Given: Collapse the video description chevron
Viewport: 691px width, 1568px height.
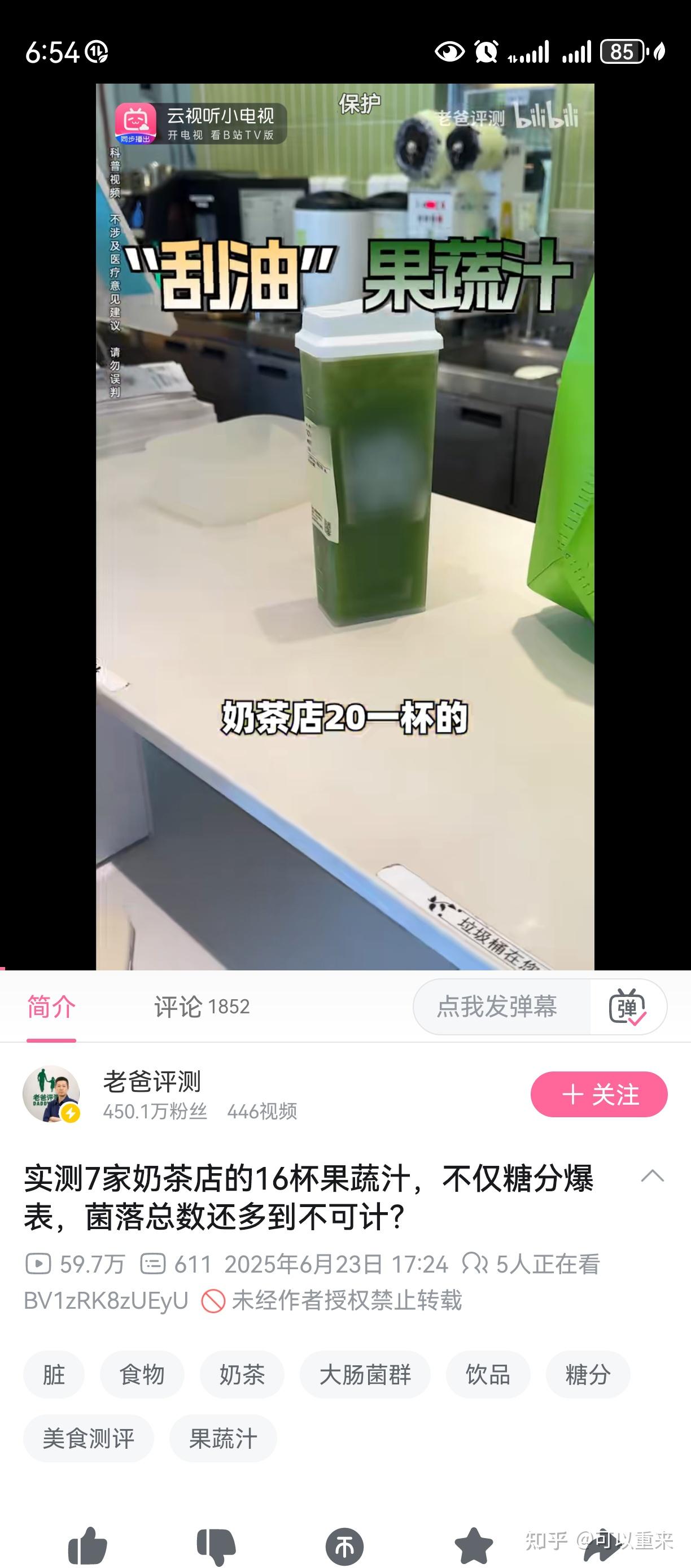Looking at the screenshot, I should (652, 1175).
